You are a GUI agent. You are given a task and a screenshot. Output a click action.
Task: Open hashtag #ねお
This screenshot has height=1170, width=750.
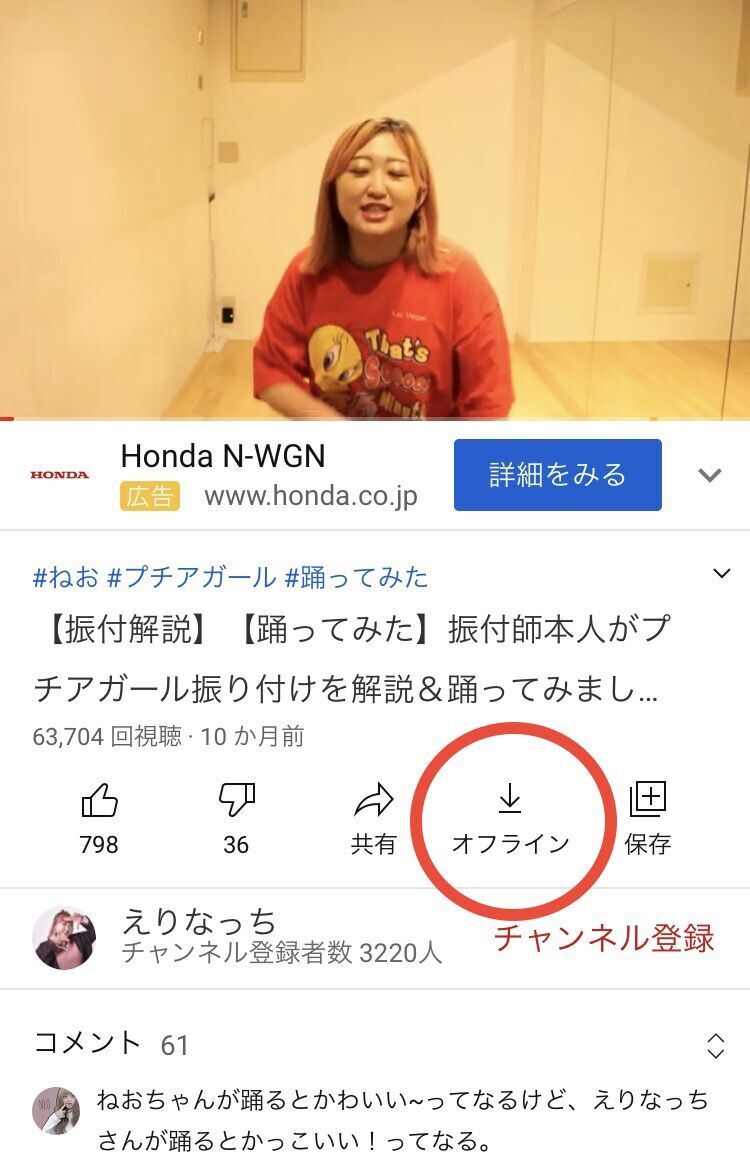point(65,577)
